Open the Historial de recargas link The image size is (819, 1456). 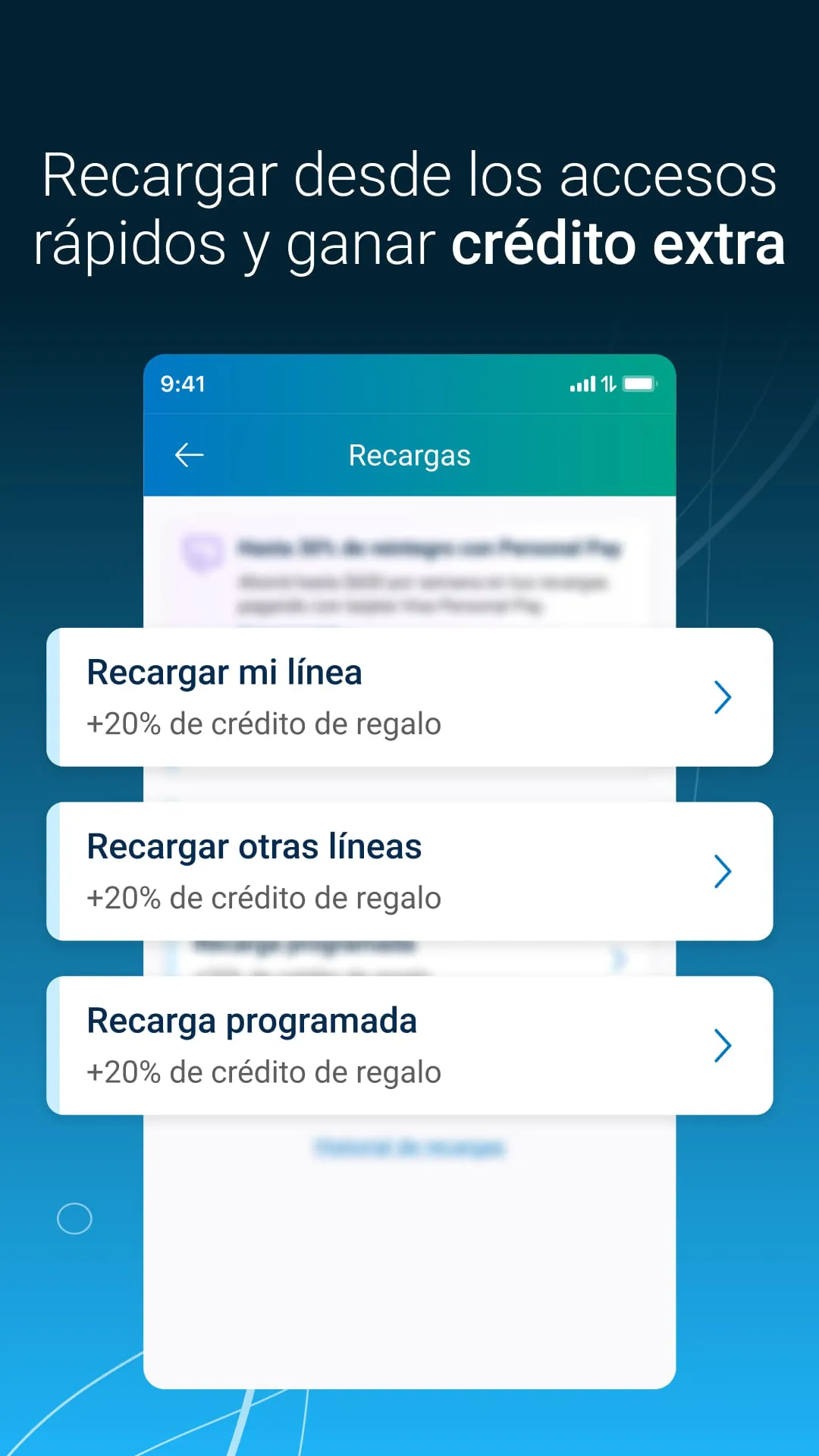(409, 1147)
